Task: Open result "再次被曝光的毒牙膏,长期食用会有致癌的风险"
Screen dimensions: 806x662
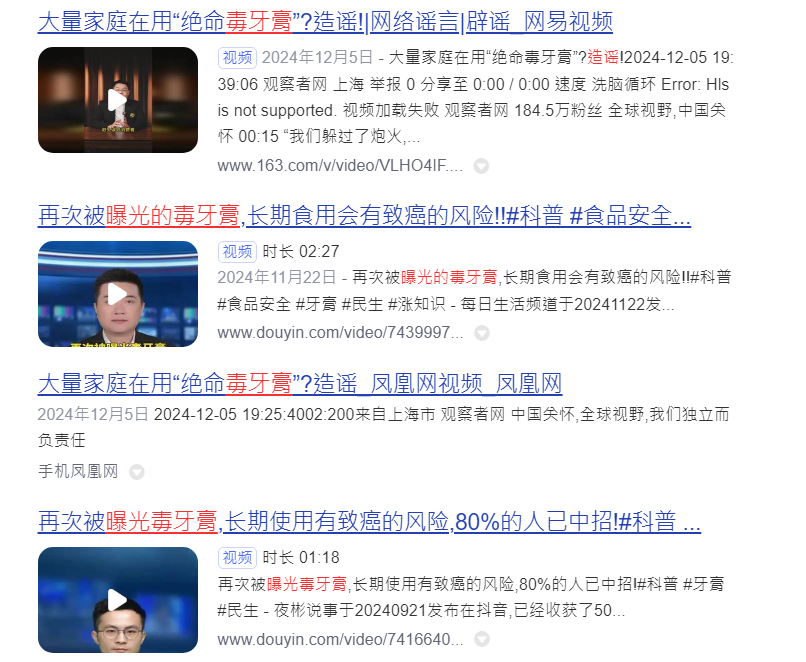Action: tap(364, 216)
